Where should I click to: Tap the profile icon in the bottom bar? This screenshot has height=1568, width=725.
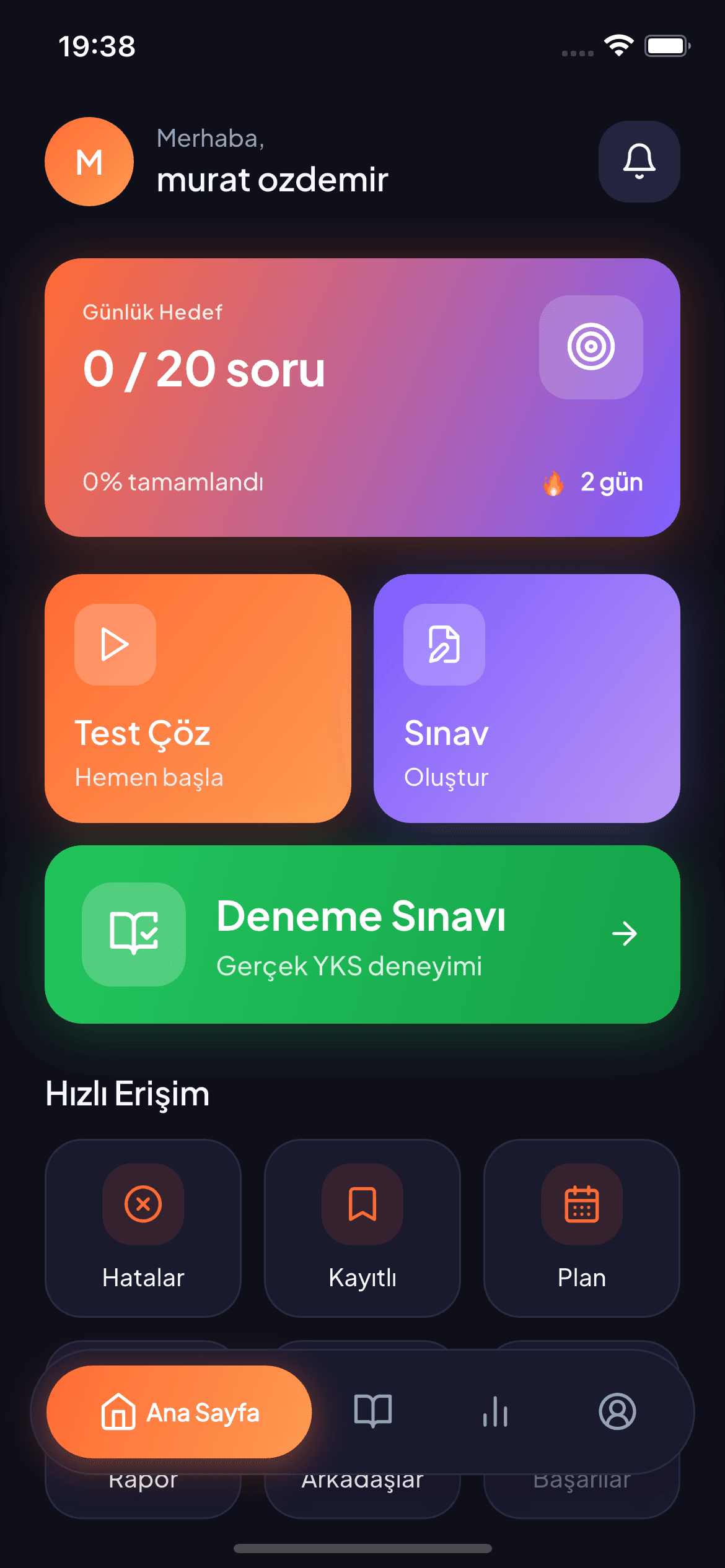(x=617, y=1413)
